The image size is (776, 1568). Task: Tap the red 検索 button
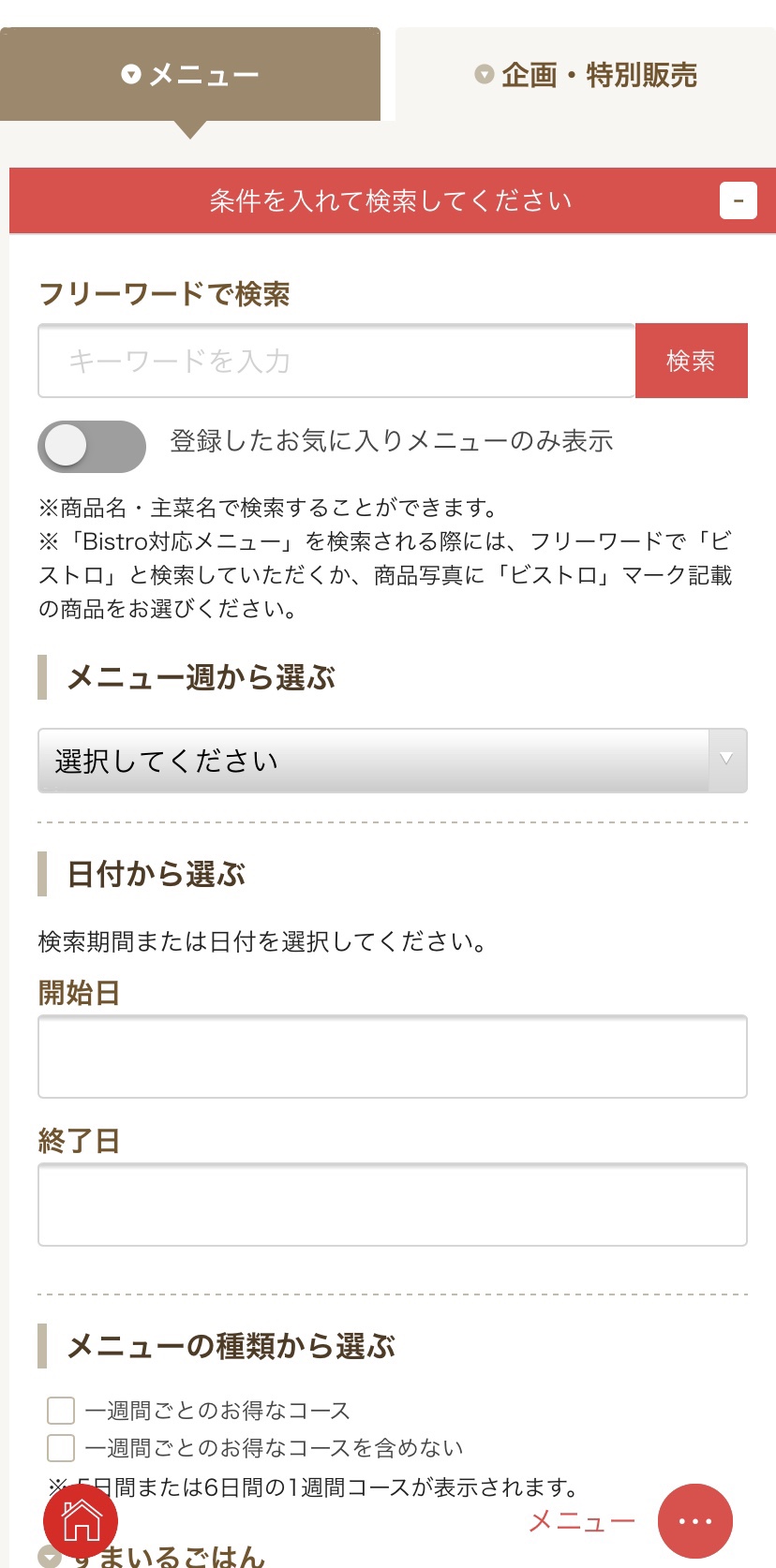[692, 361]
